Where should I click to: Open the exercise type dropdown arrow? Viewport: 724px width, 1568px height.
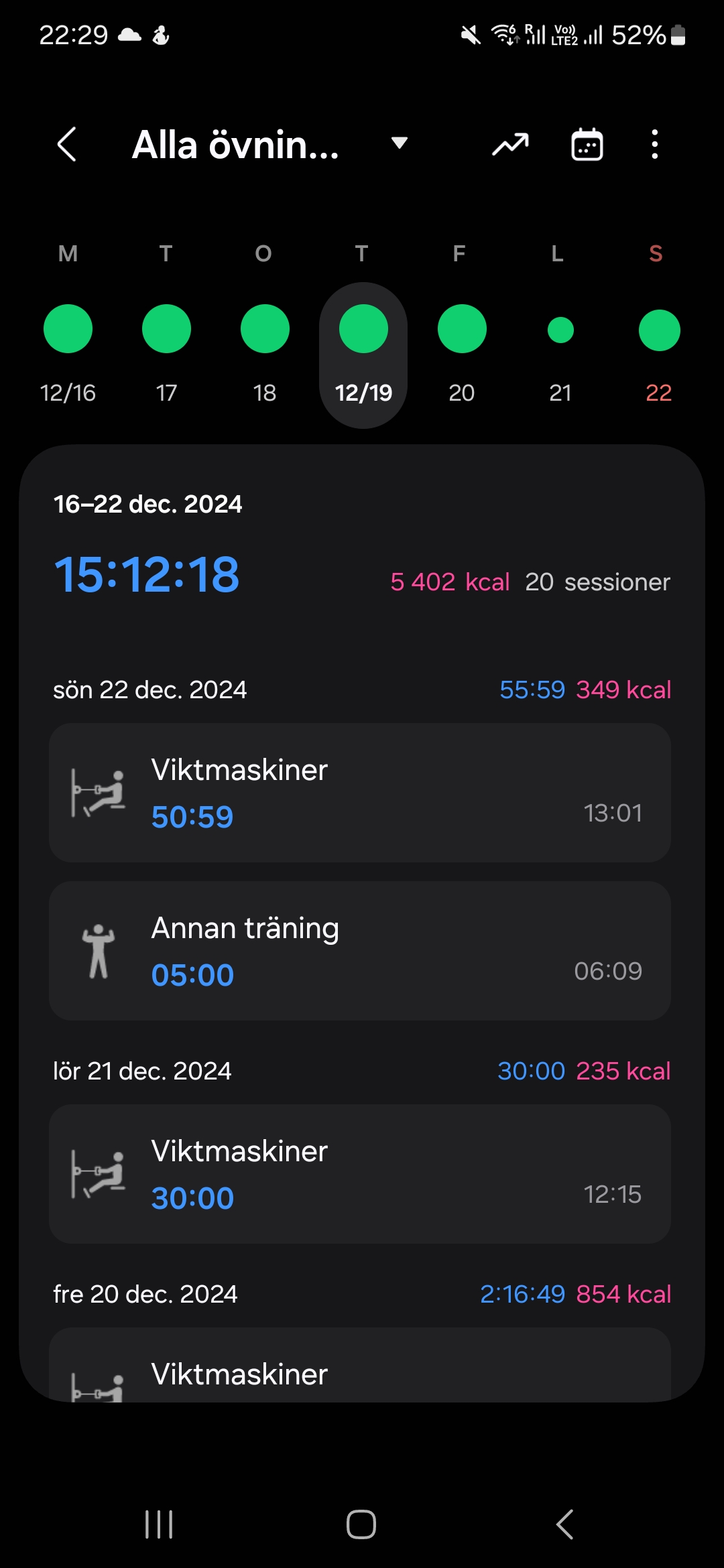tap(398, 144)
